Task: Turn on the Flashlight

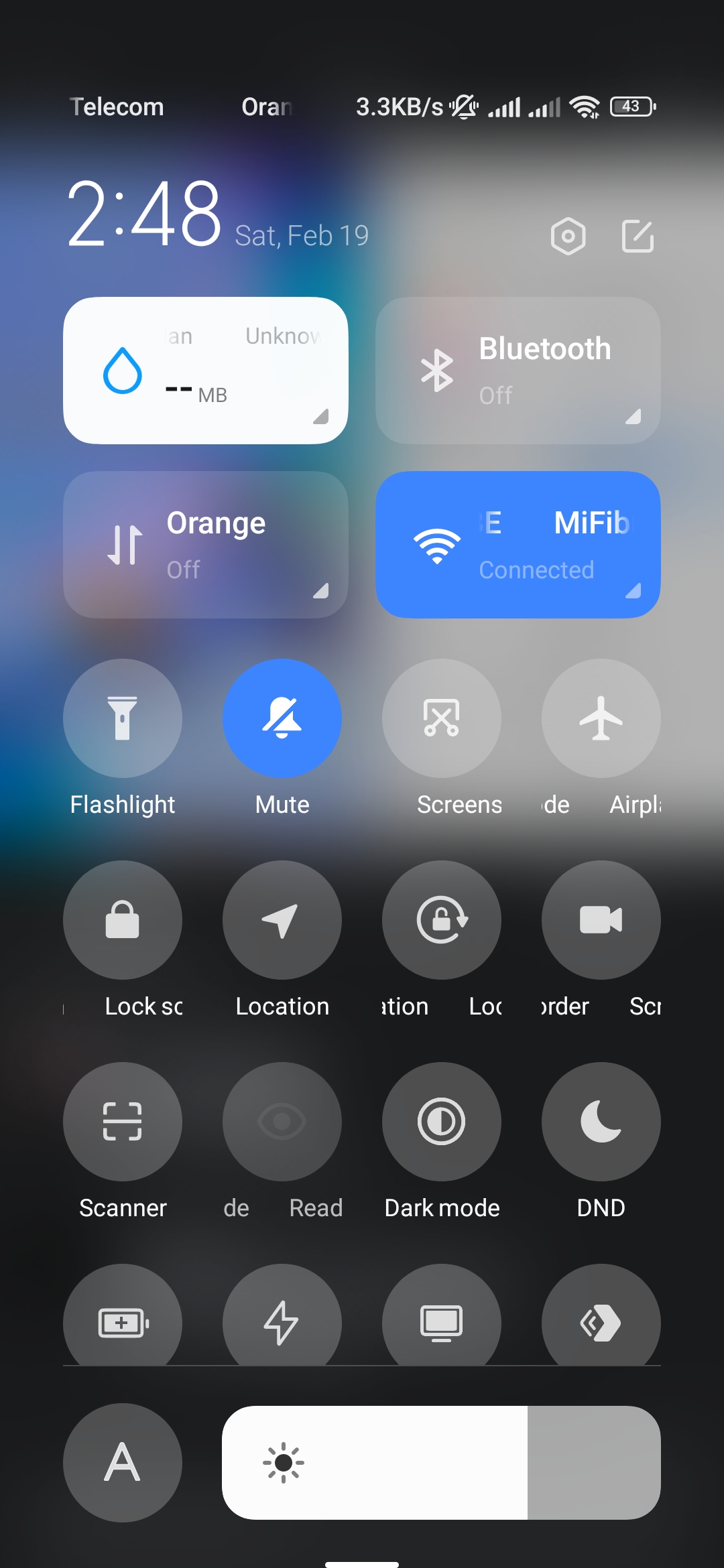Action: pyautogui.click(x=123, y=718)
